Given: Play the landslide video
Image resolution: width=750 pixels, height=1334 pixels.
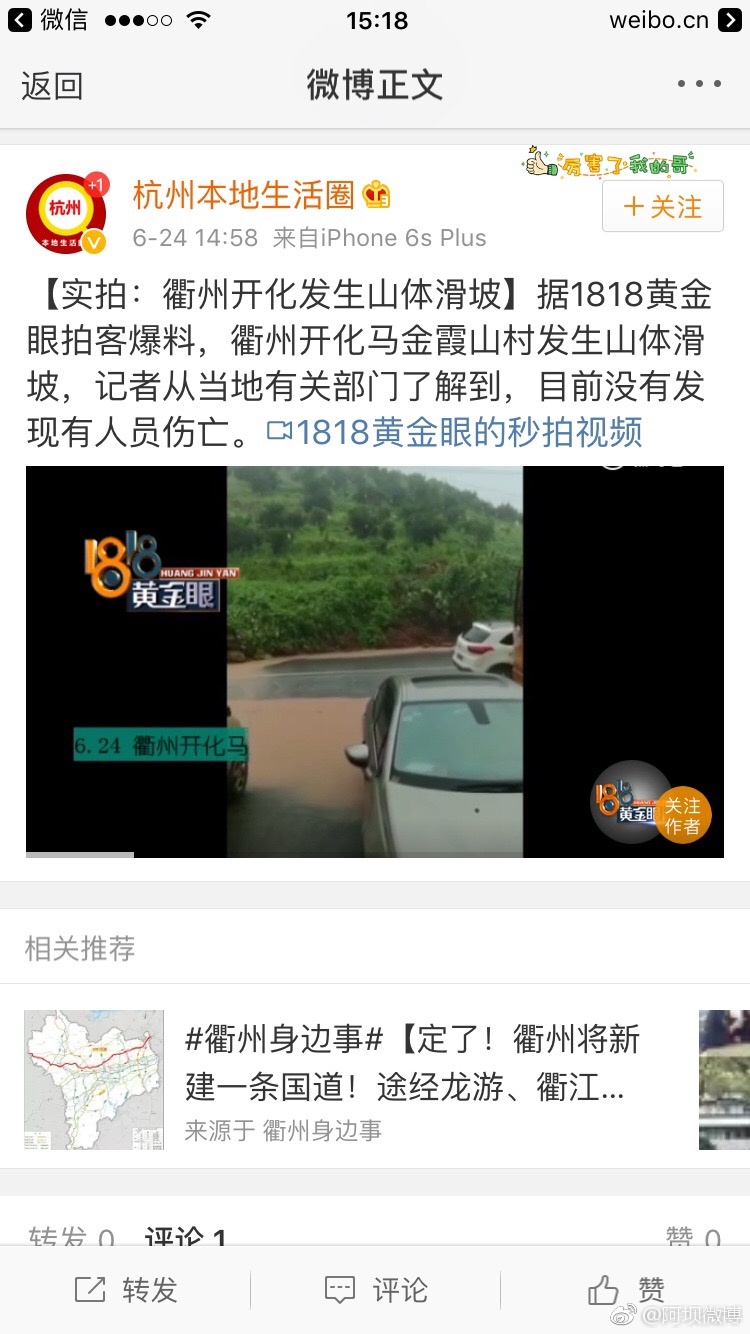Looking at the screenshot, I should 374,660.
